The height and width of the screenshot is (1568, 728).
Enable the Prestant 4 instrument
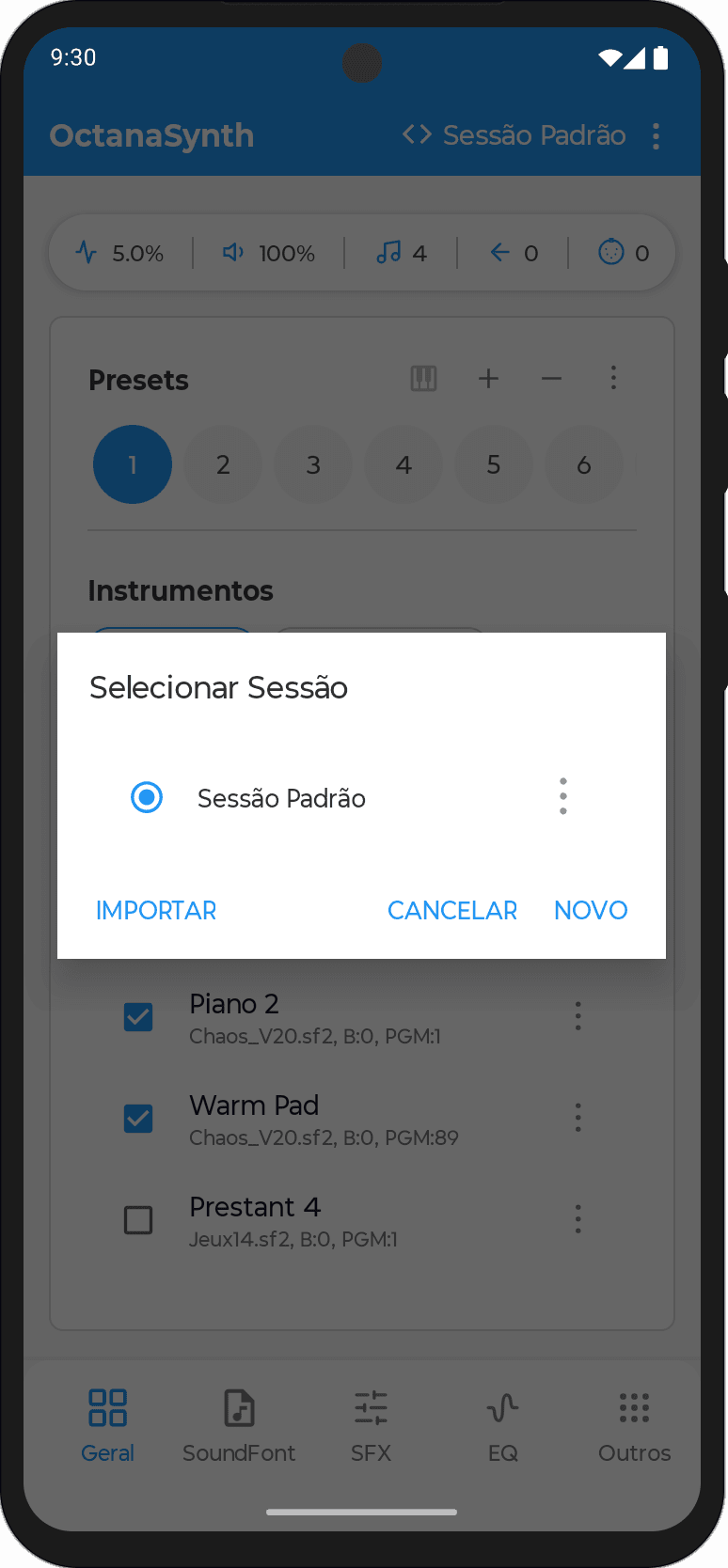pyautogui.click(x=138, y=1219)
